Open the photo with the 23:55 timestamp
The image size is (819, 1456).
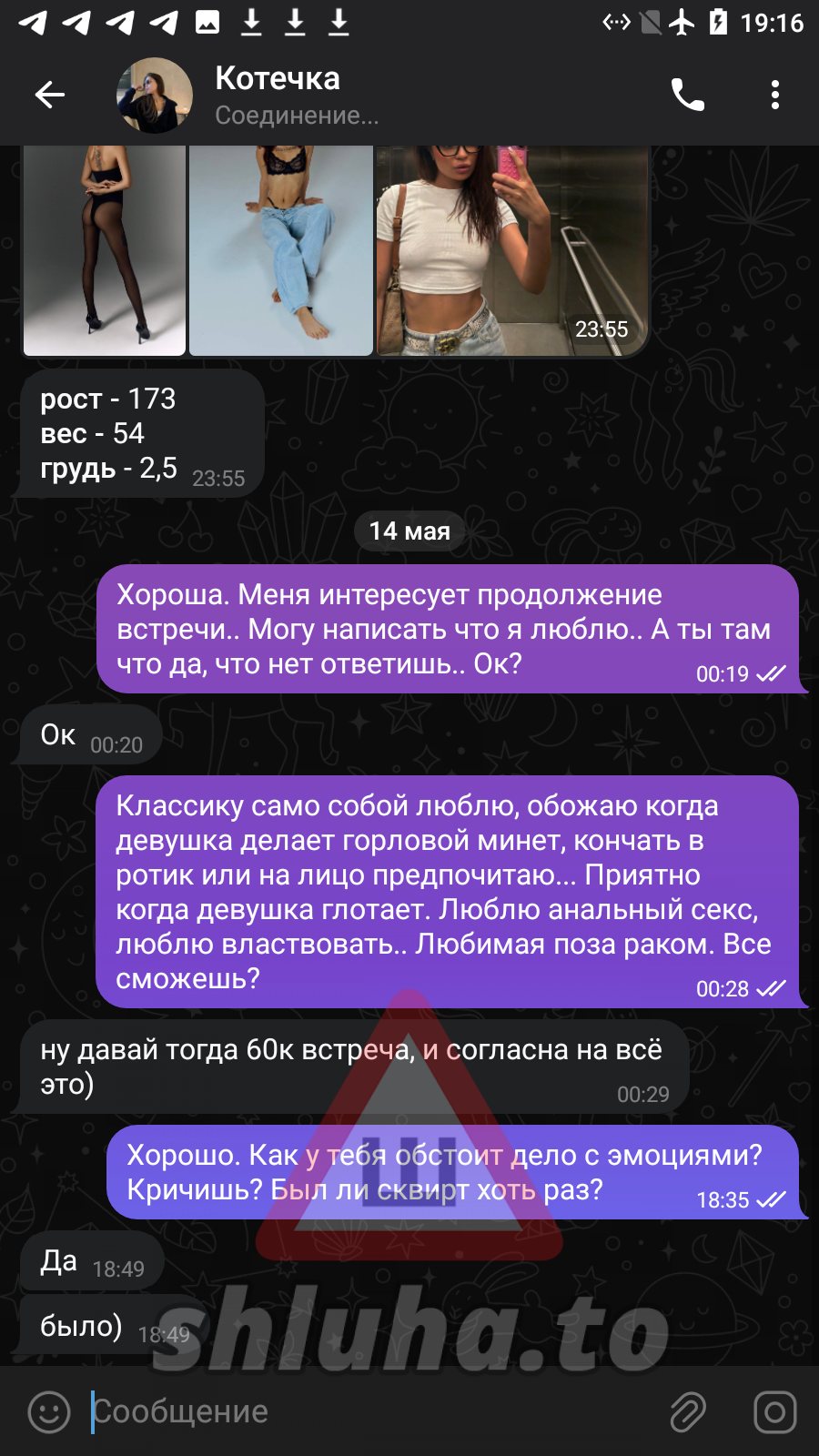pyautogui.click(x=512, y=250)
